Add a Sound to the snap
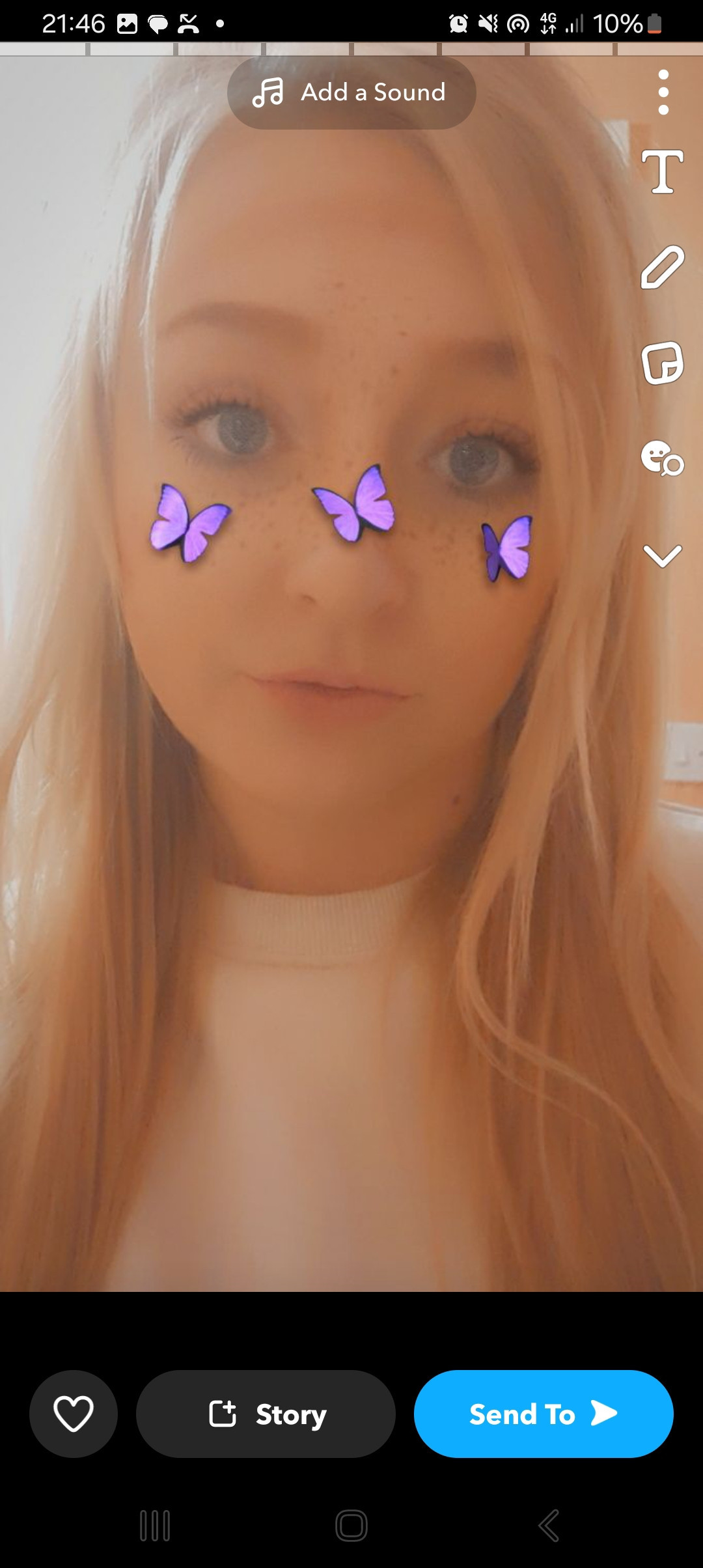 (351, 92)
